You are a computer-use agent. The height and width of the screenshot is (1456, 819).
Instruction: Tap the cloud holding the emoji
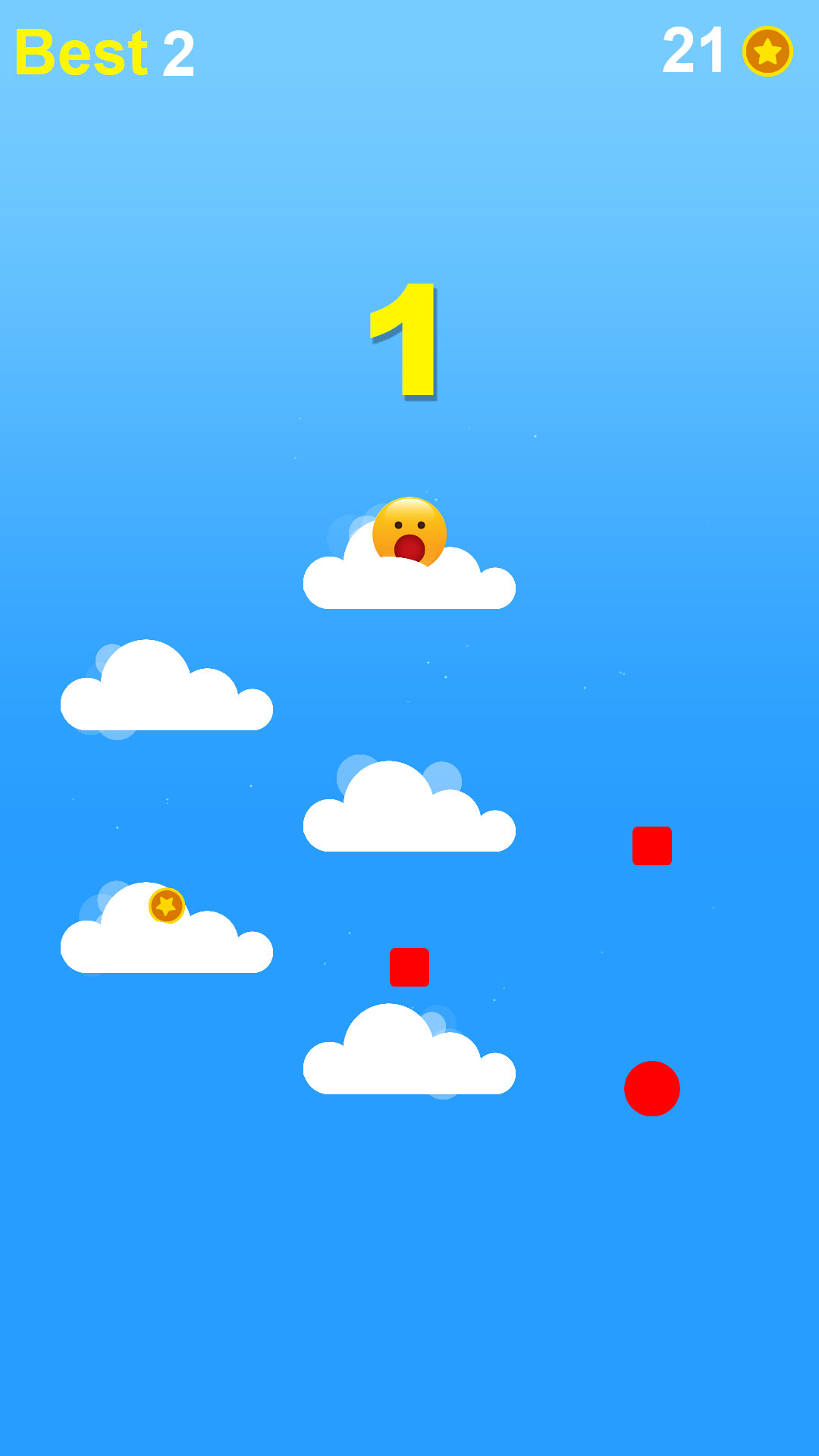click(x=409, y=584)
